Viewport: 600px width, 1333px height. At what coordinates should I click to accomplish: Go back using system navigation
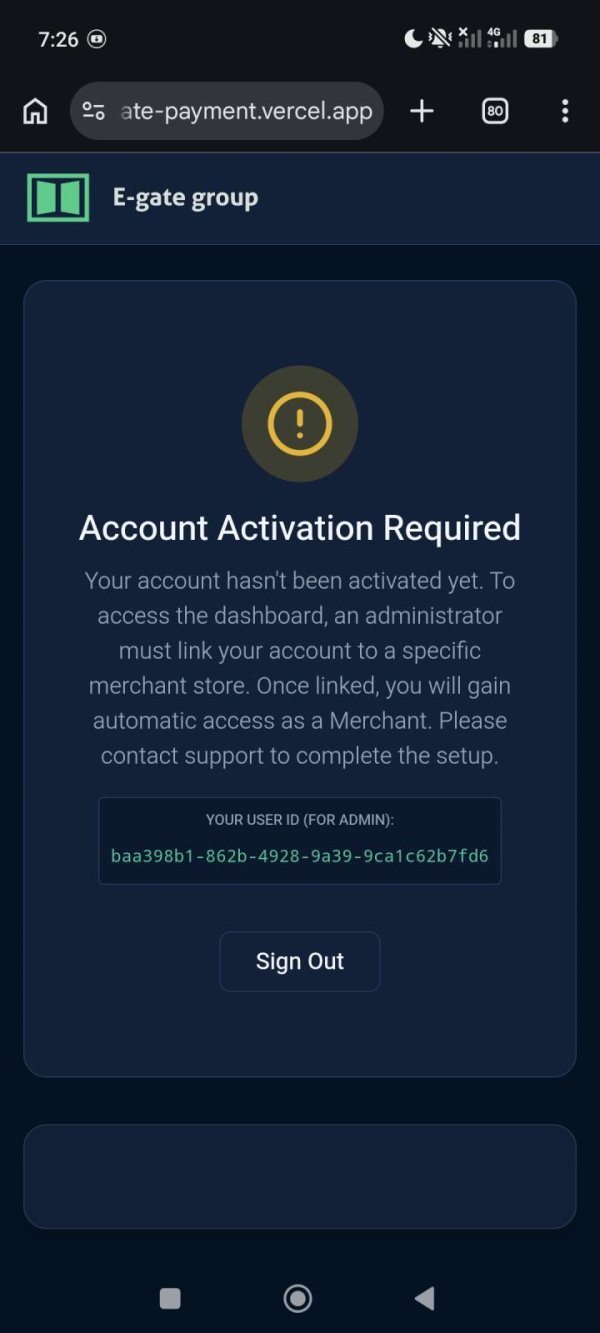point(424,1298)
